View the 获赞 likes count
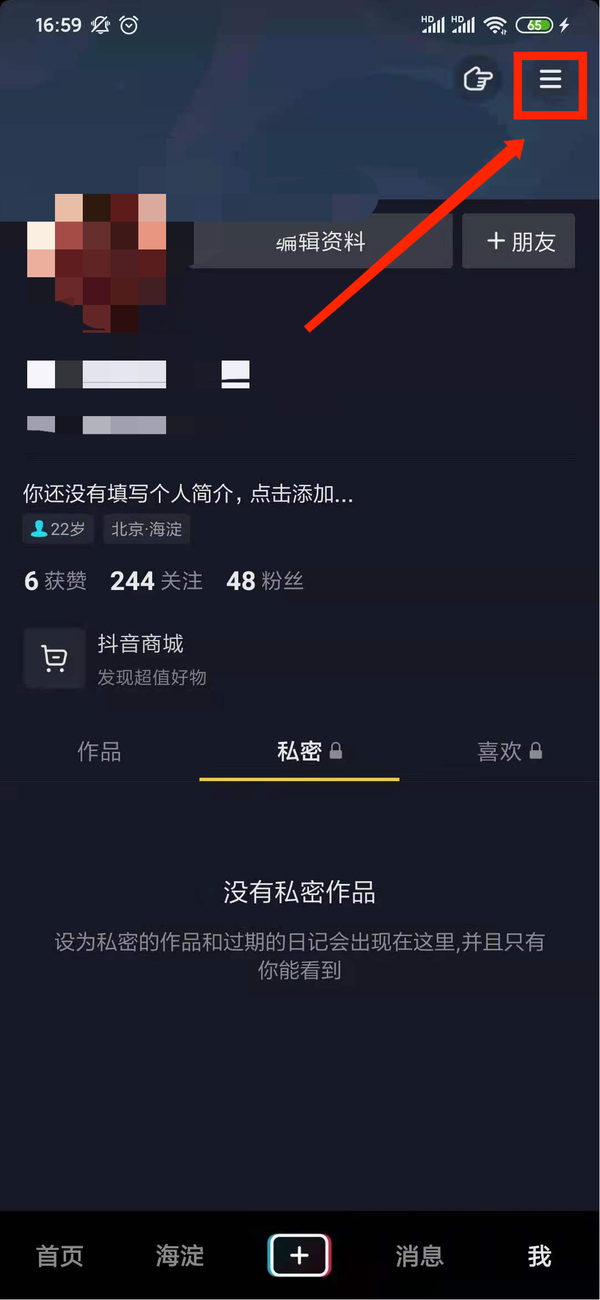Screen dimensions: 600x1300 (55, 581)
